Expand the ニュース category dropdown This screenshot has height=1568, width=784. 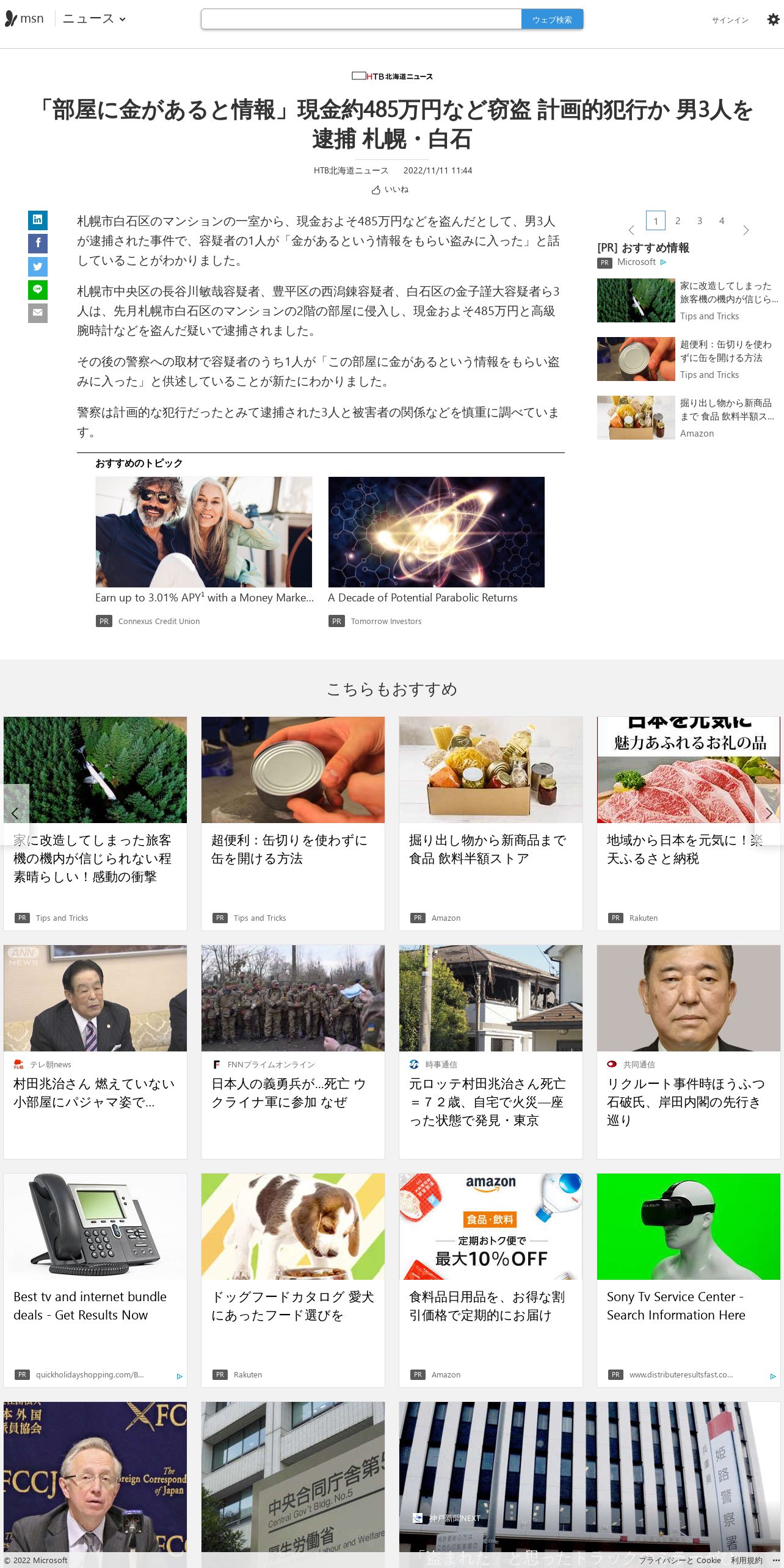[x=94, y=19]
